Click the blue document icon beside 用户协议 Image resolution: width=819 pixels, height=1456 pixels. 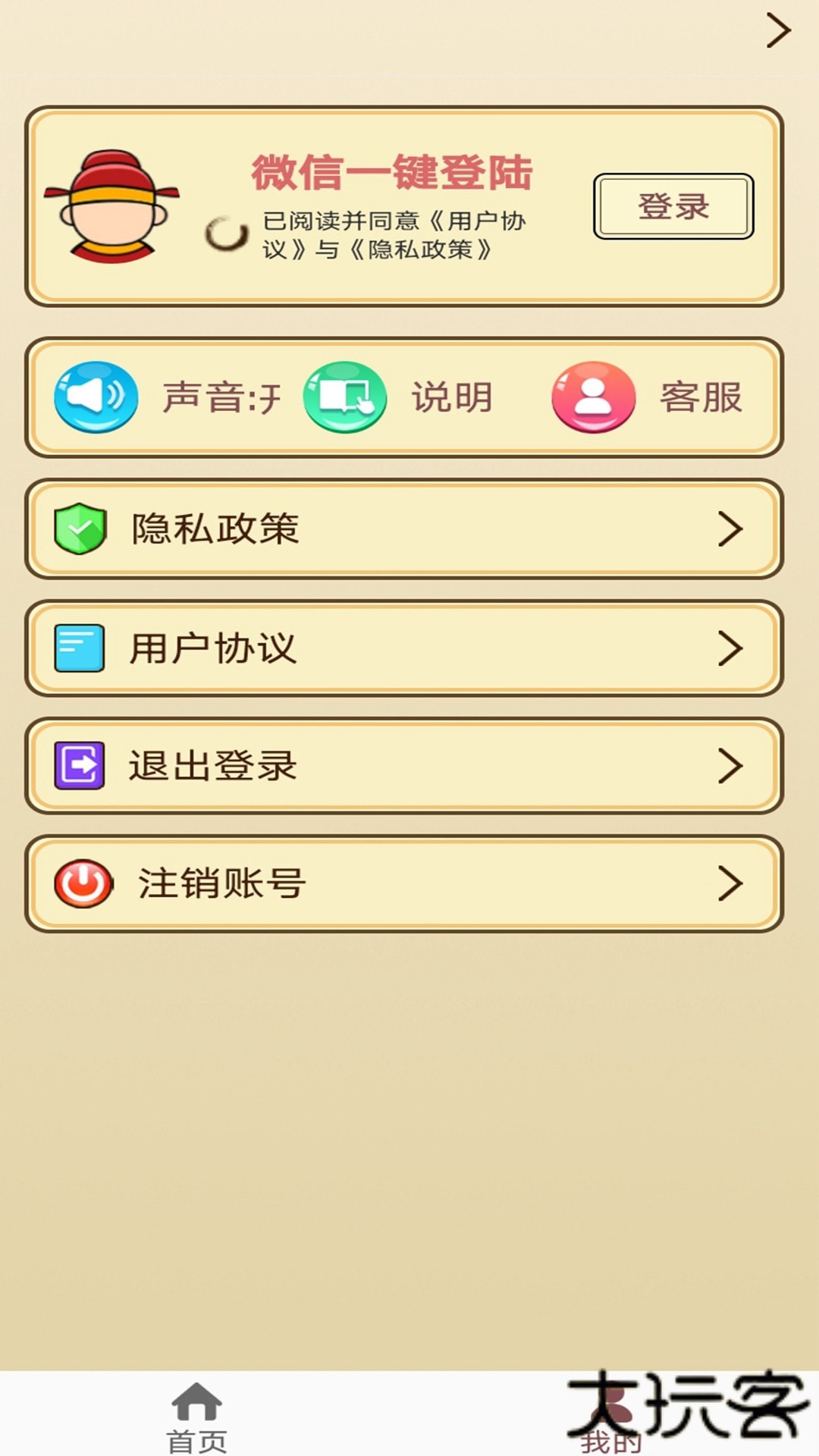(78, 648)
